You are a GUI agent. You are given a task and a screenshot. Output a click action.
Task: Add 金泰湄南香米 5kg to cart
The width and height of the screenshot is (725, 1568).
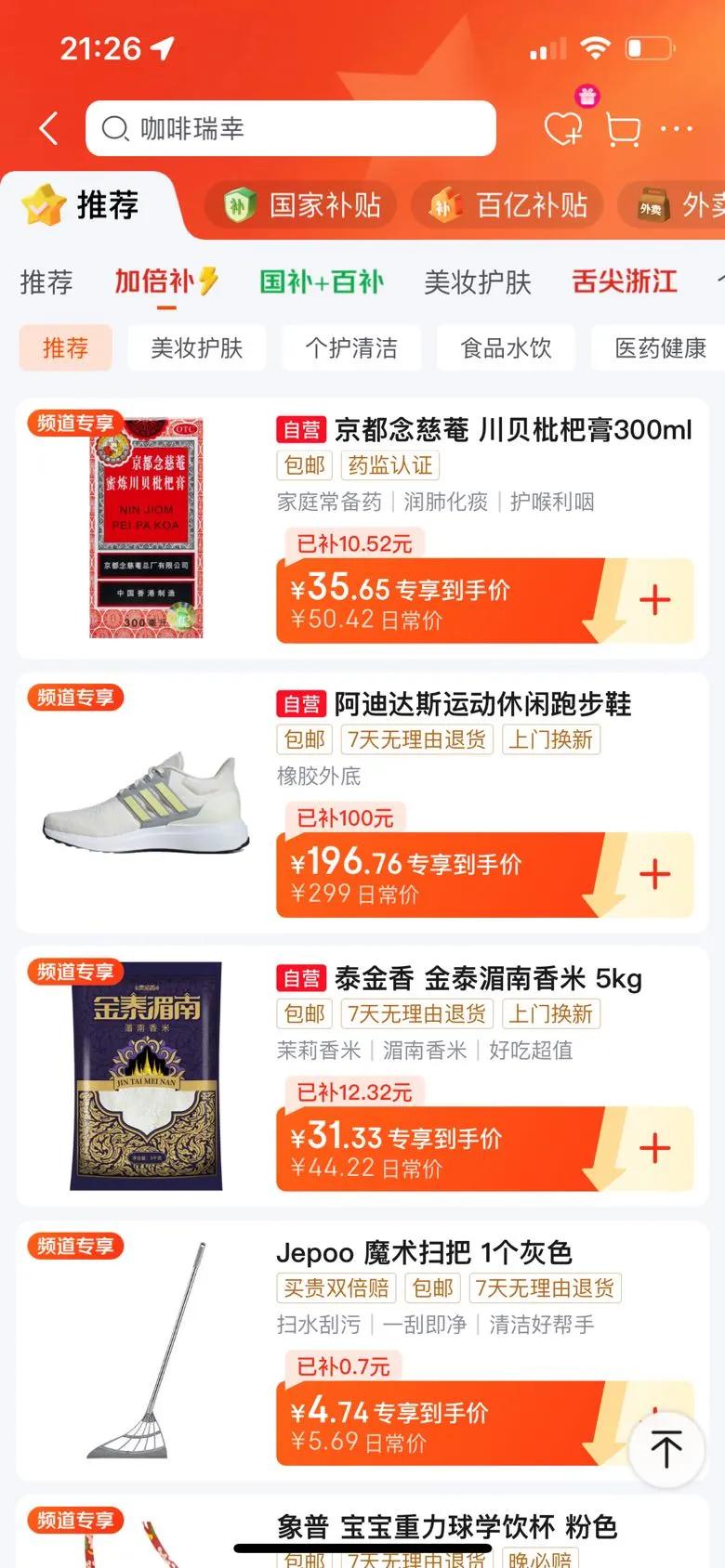pos(654,1148)
